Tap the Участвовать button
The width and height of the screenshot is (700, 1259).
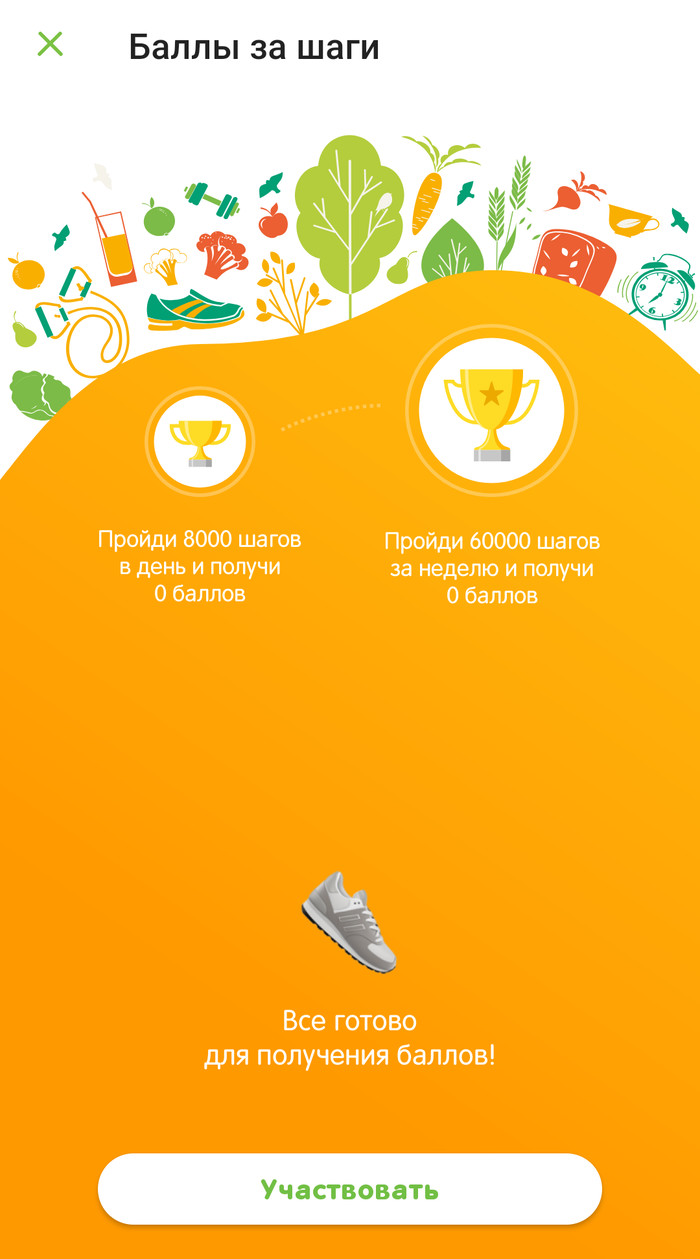349,1189
